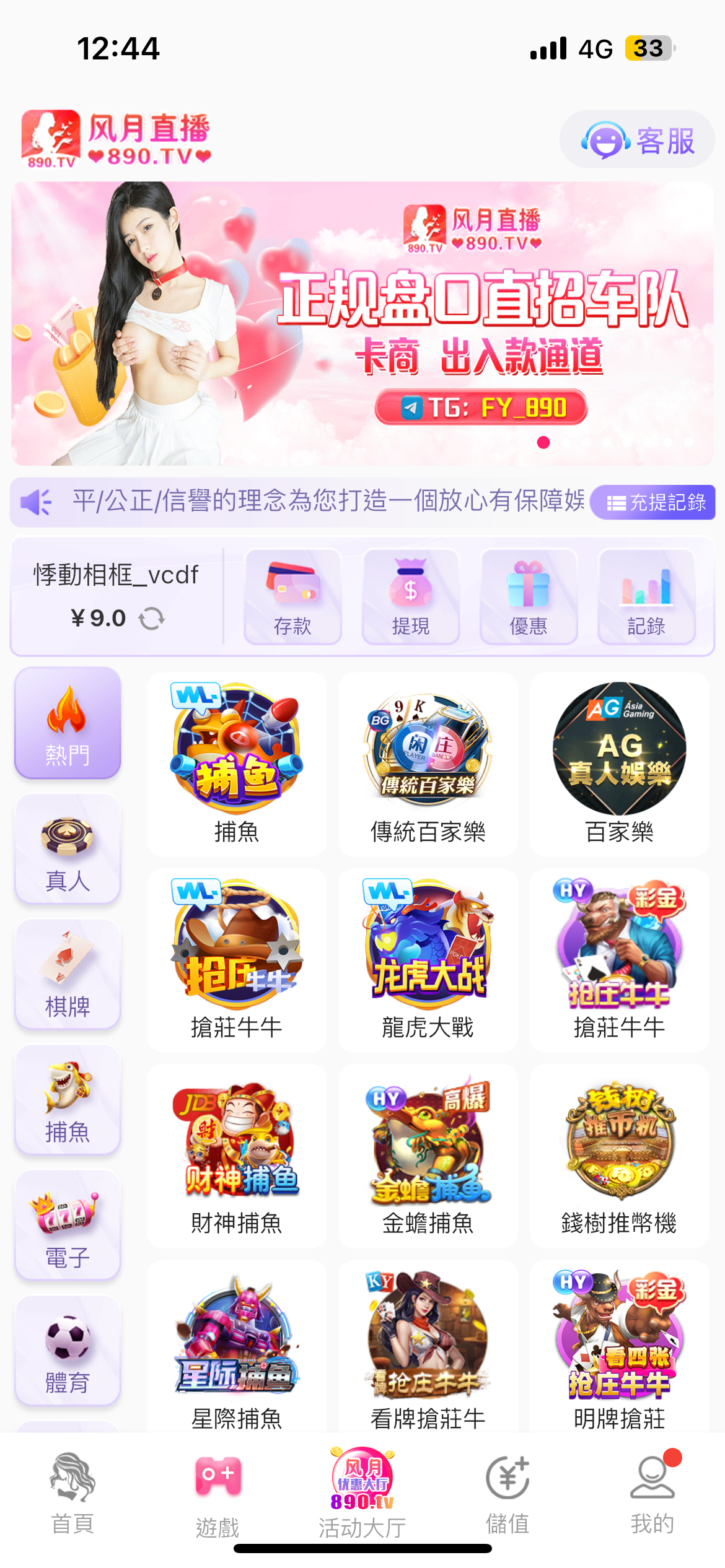
Task: Open the 龍虎大戰 game
Action: [428, 960]
